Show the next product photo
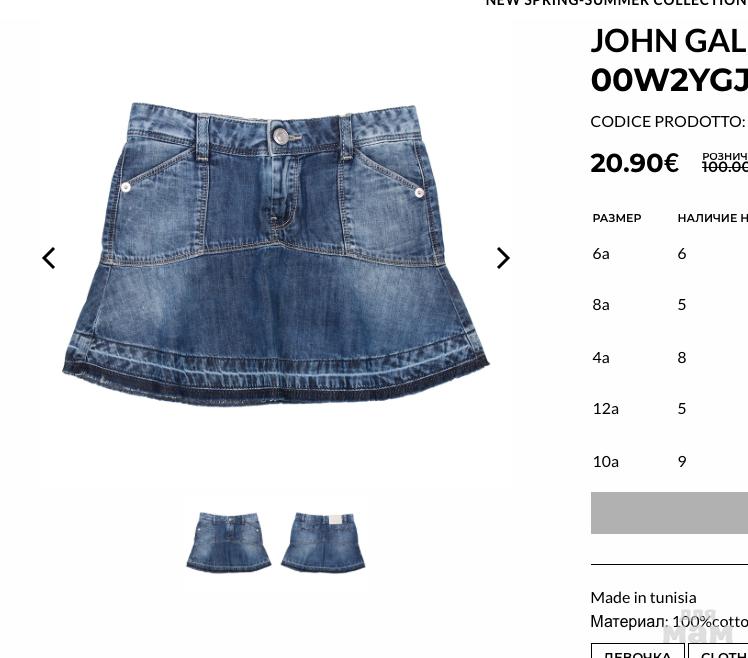 point(503,258)
